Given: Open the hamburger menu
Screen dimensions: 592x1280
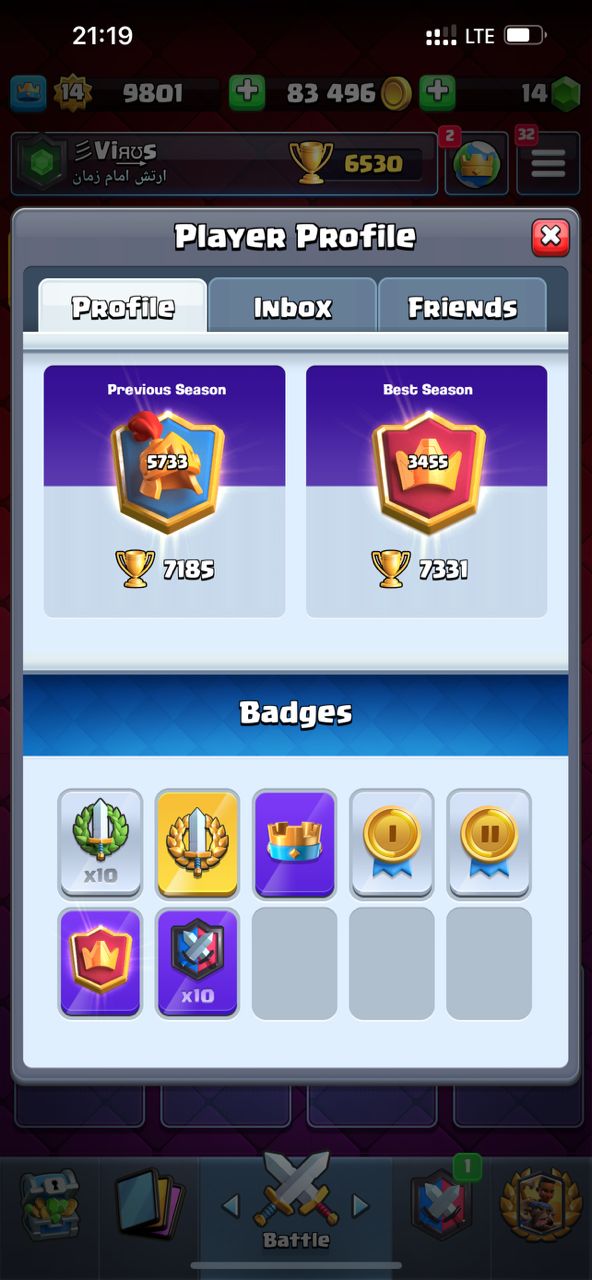Looking at the screenshot, I should 548,164.
